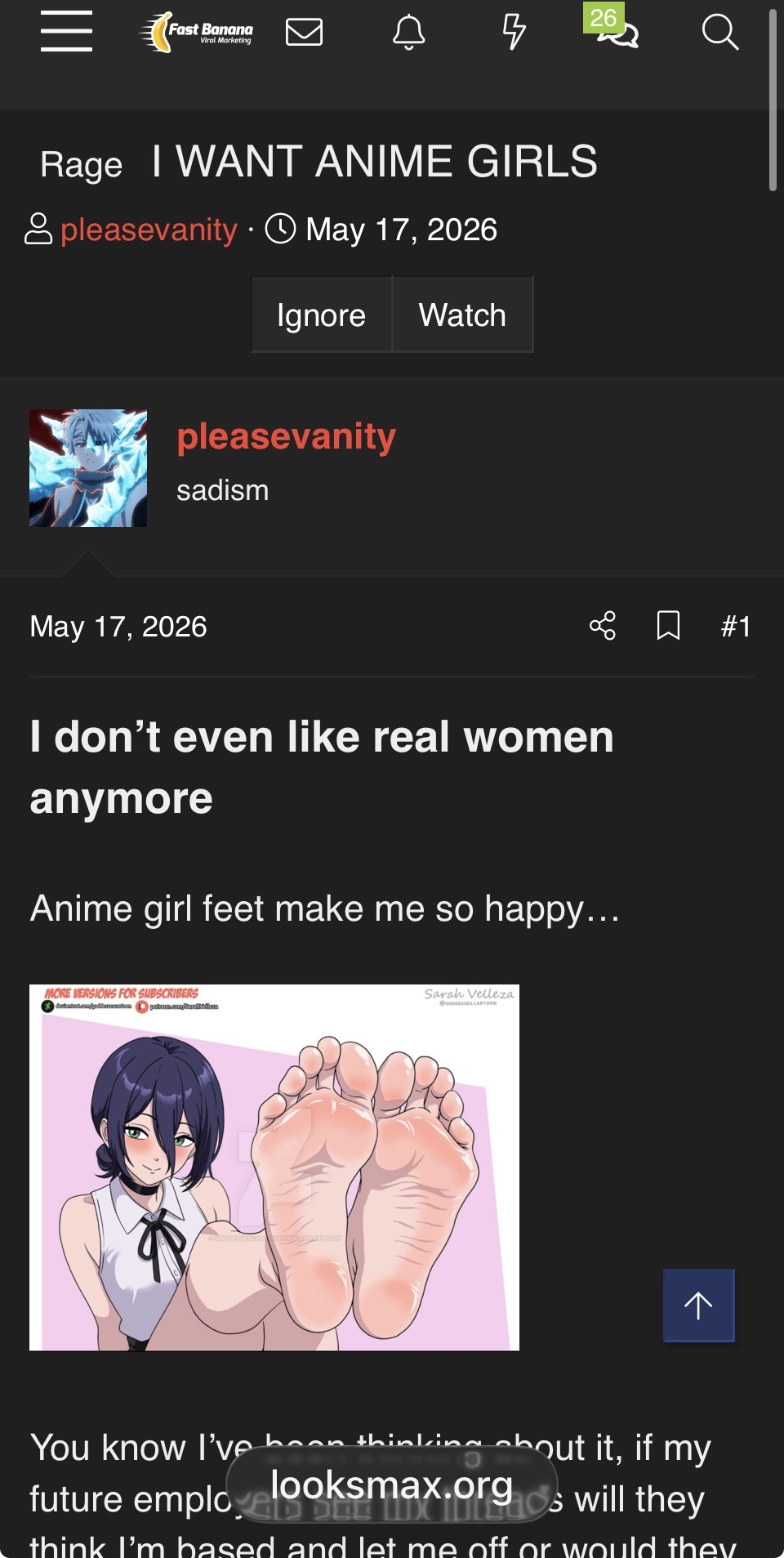Open the attached anime image
The height and width of the screenshot is (1558, 784).
pos(274,1167)
